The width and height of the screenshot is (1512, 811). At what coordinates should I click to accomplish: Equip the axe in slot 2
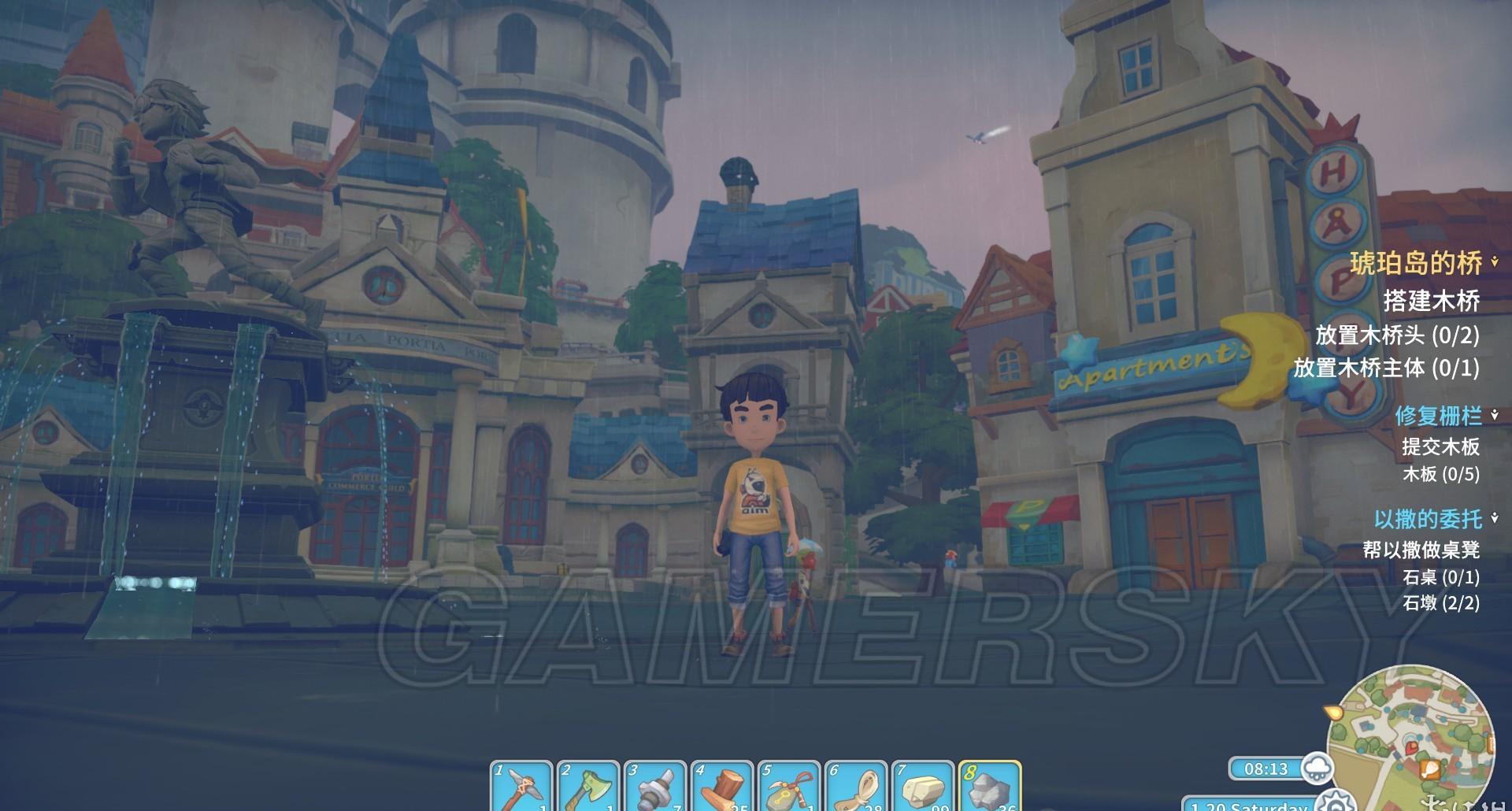(587, 787)
